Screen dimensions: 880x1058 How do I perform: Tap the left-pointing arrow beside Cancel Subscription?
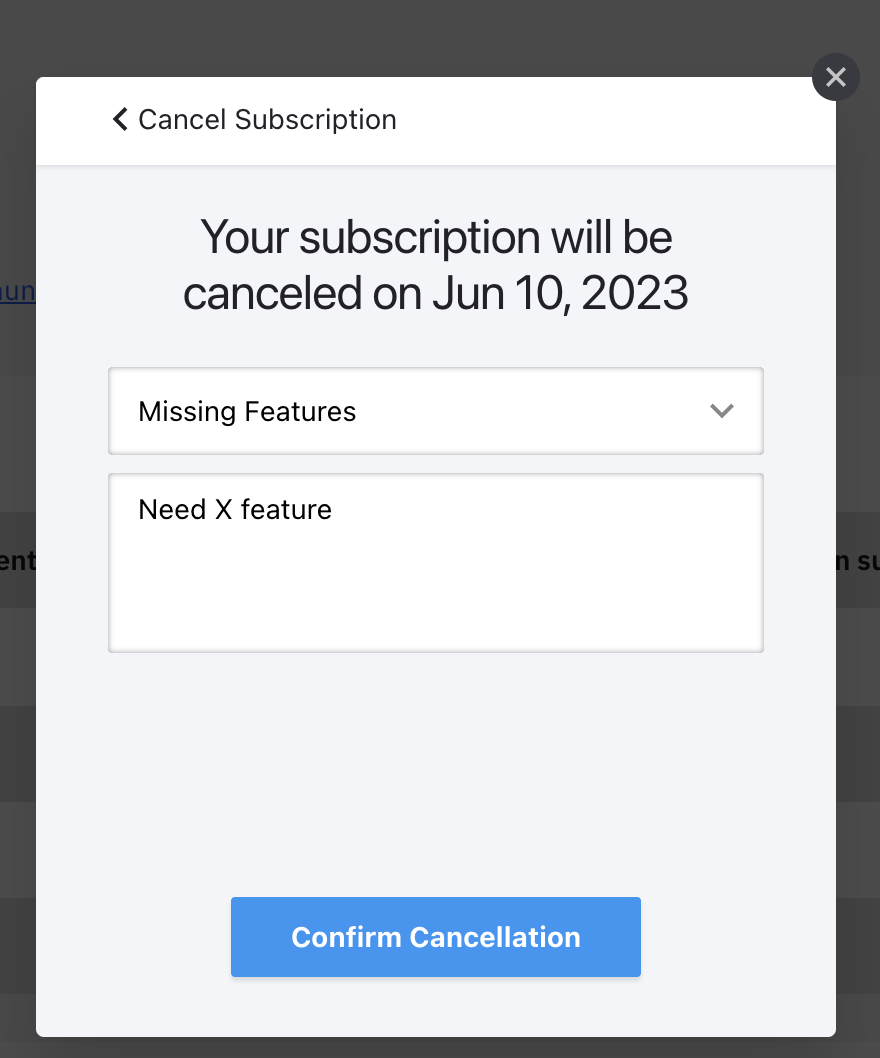pos(119,119)
